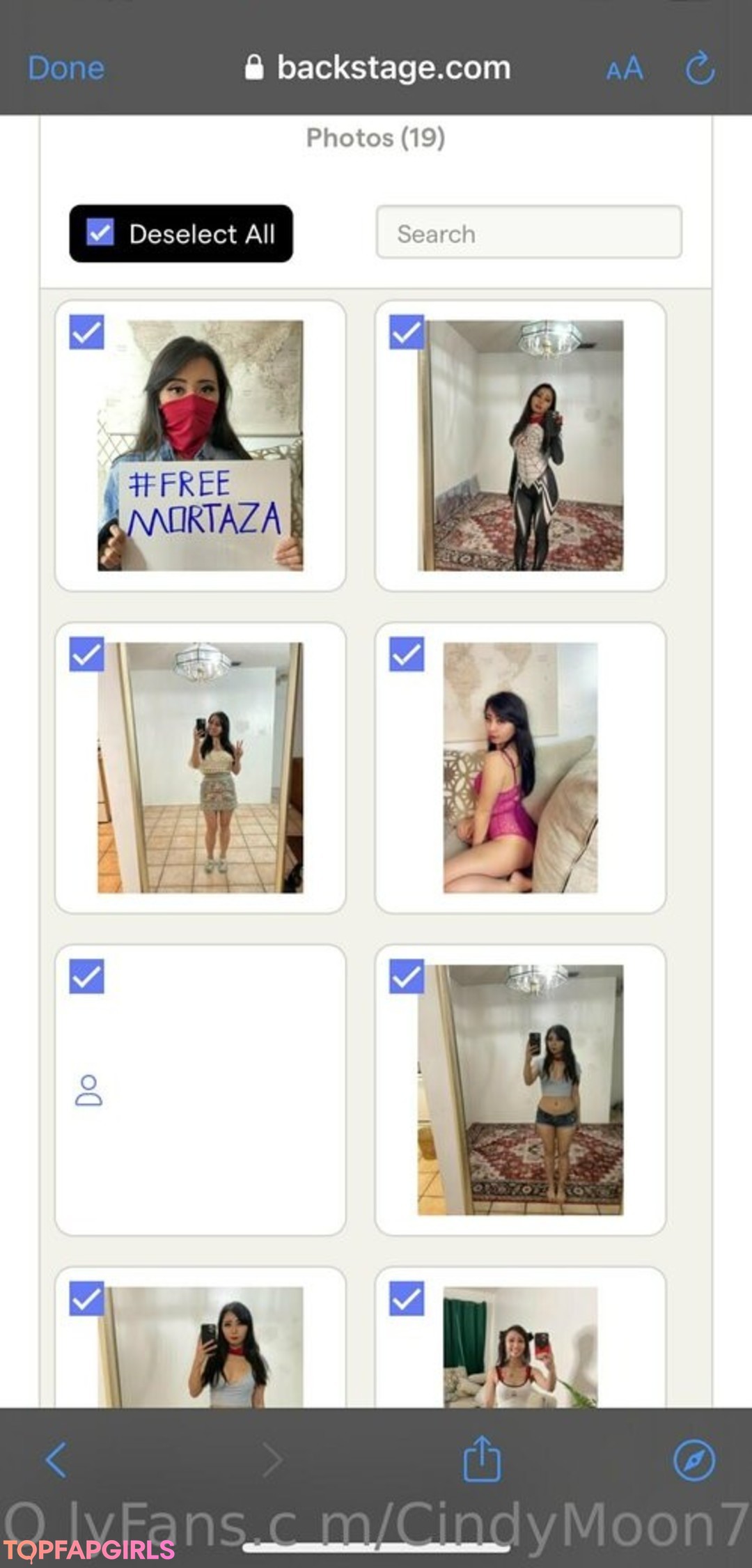
Task: Uncheck the #FREE MORTAZA sign photo
Action: (87, 332)
